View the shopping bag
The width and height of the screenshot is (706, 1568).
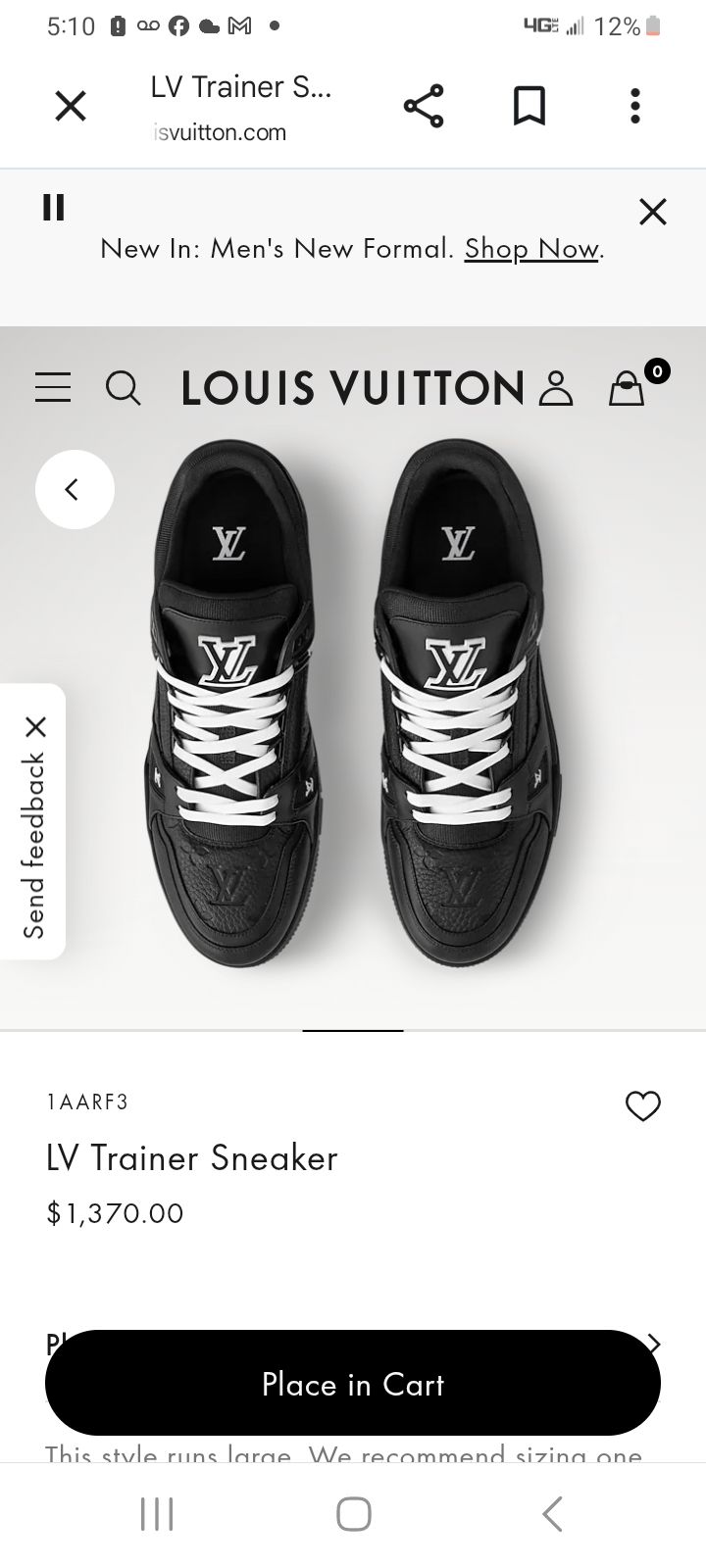click(x=628, y=388)
